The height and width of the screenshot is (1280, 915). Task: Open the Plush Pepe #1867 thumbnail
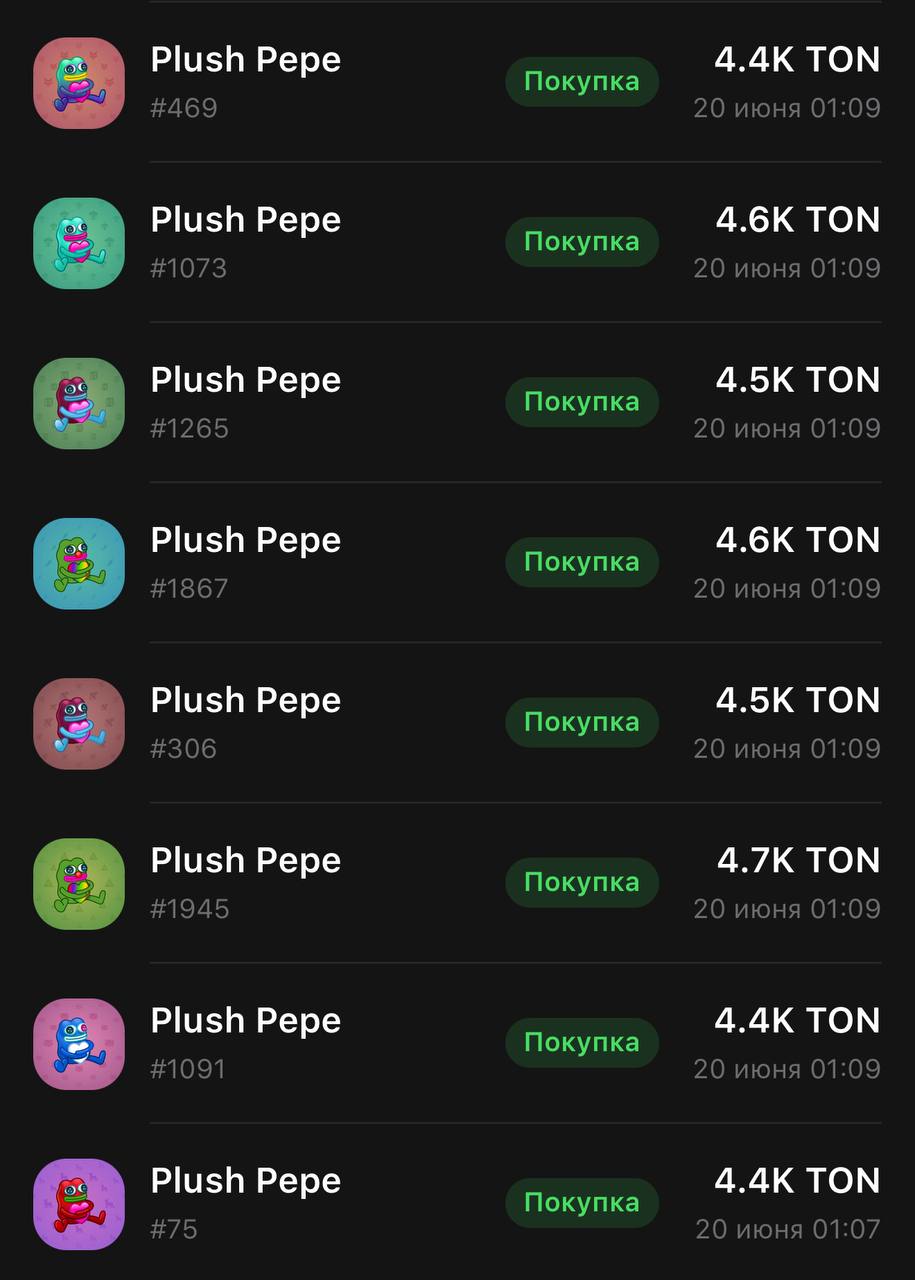[78, 563]
